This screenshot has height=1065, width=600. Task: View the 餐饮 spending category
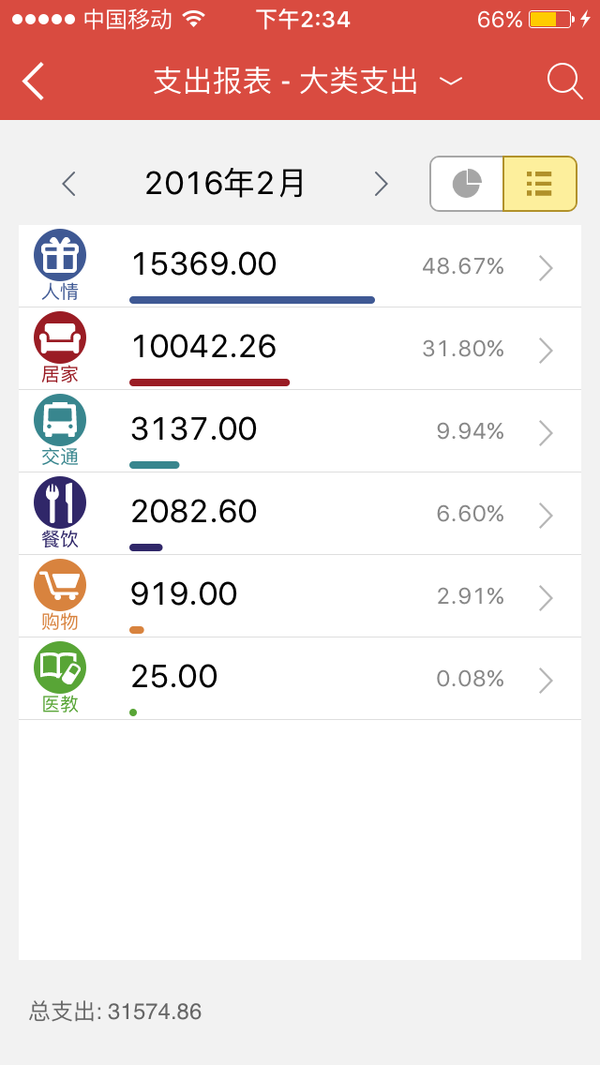tap(300, 513)
